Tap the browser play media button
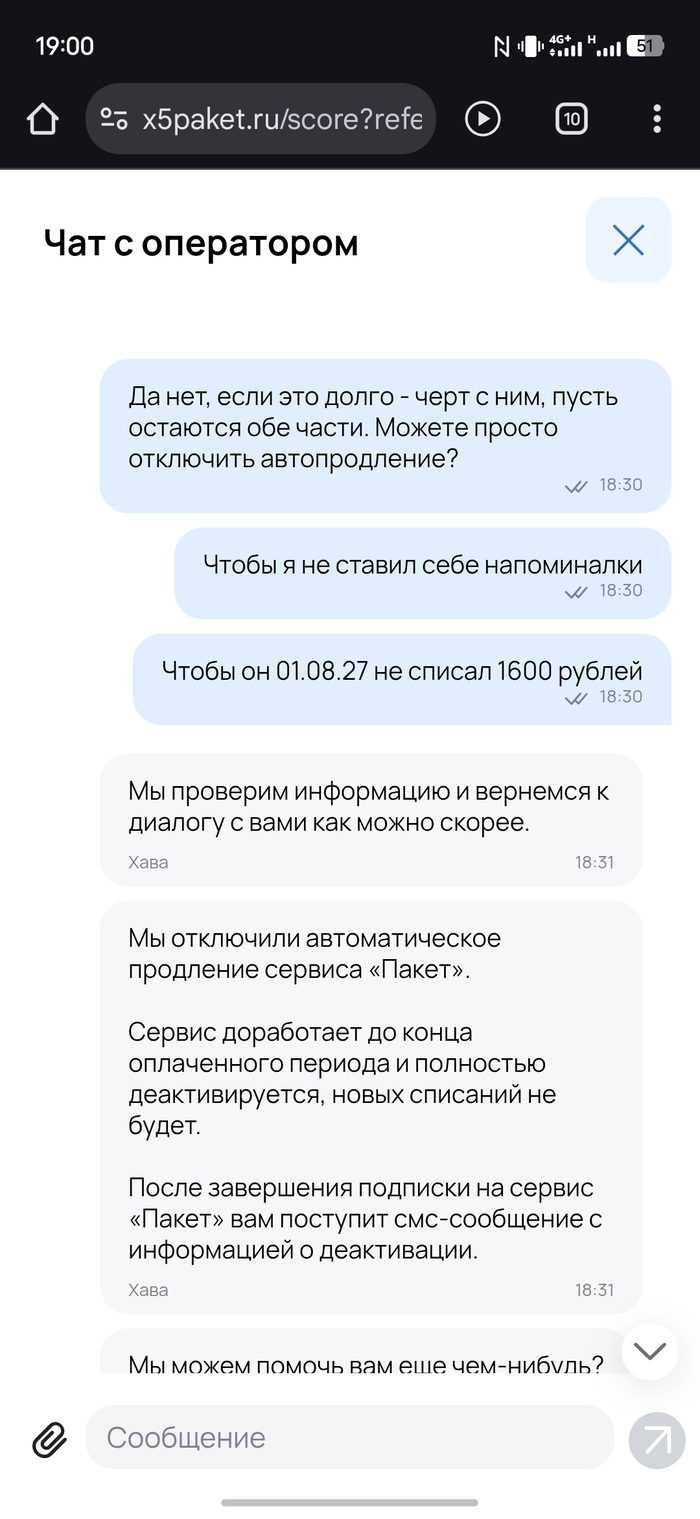The image size is (700, 1519). [x=483, y=119]
